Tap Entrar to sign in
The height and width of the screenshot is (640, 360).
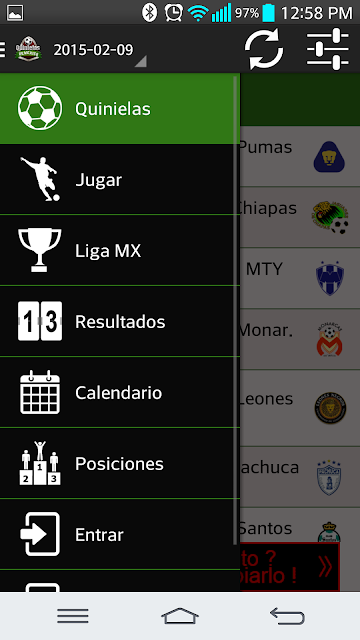point(120,534)
